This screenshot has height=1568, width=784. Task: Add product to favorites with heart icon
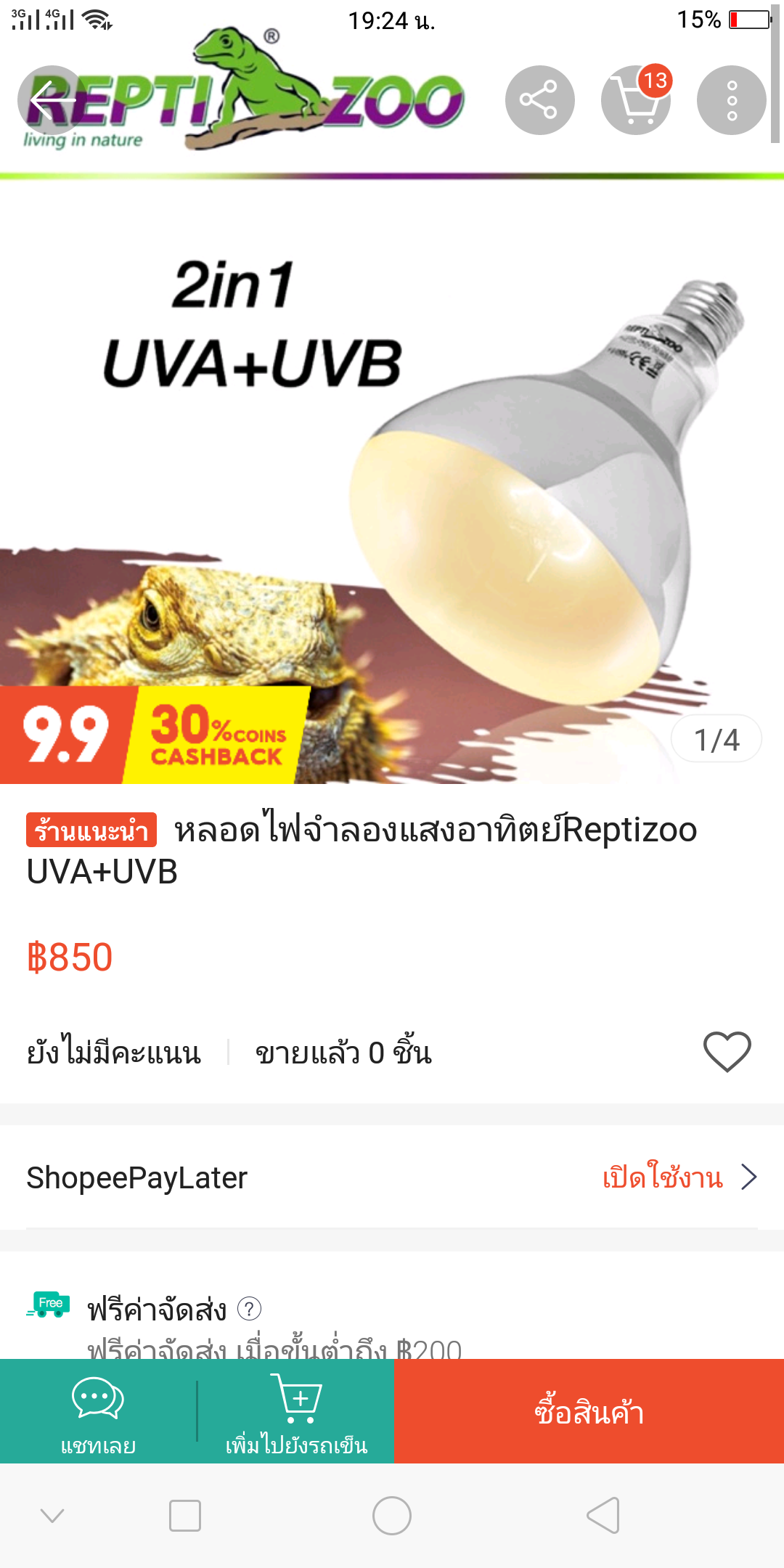click(727, 1051)
